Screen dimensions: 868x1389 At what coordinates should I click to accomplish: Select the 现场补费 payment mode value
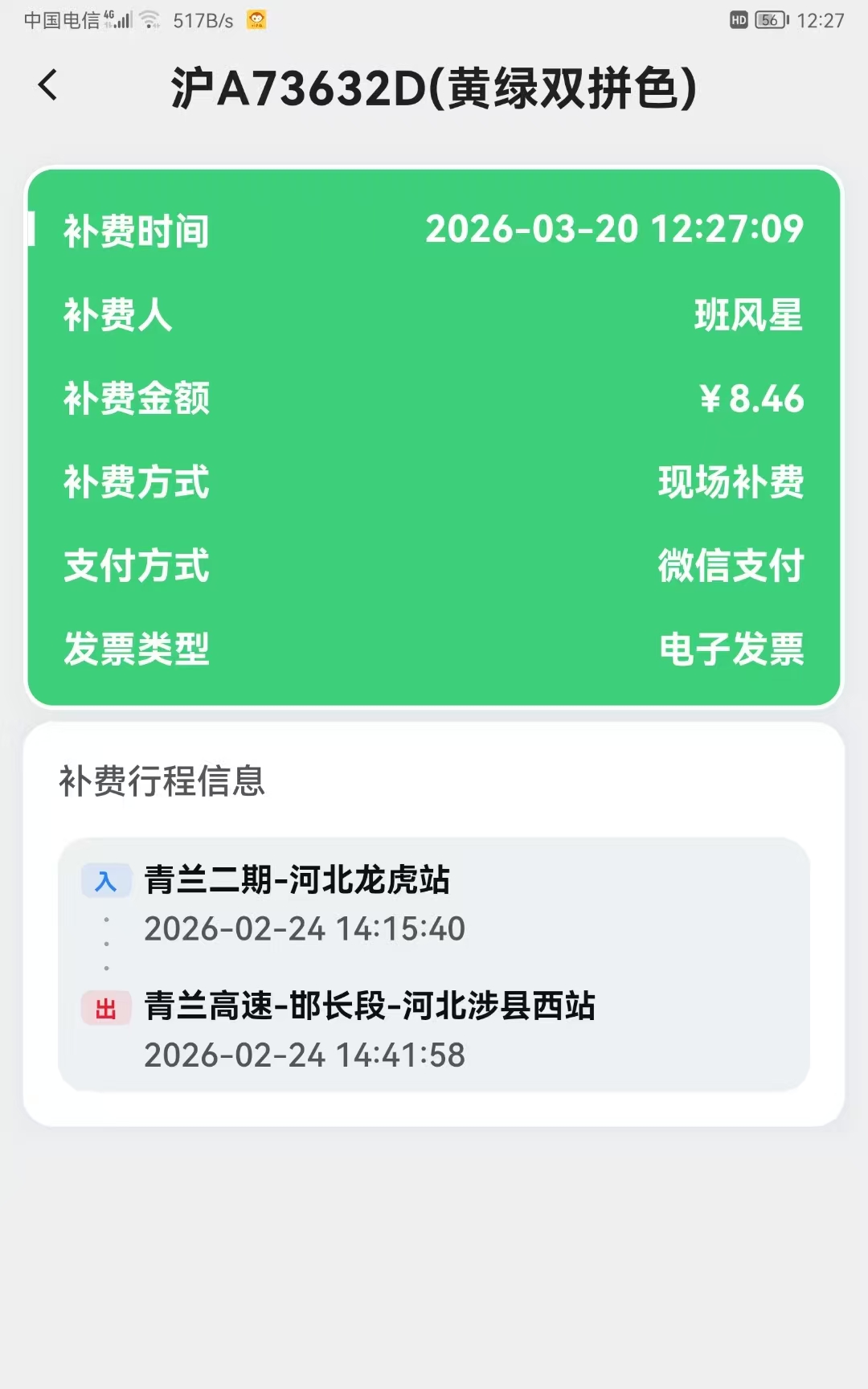730,482
